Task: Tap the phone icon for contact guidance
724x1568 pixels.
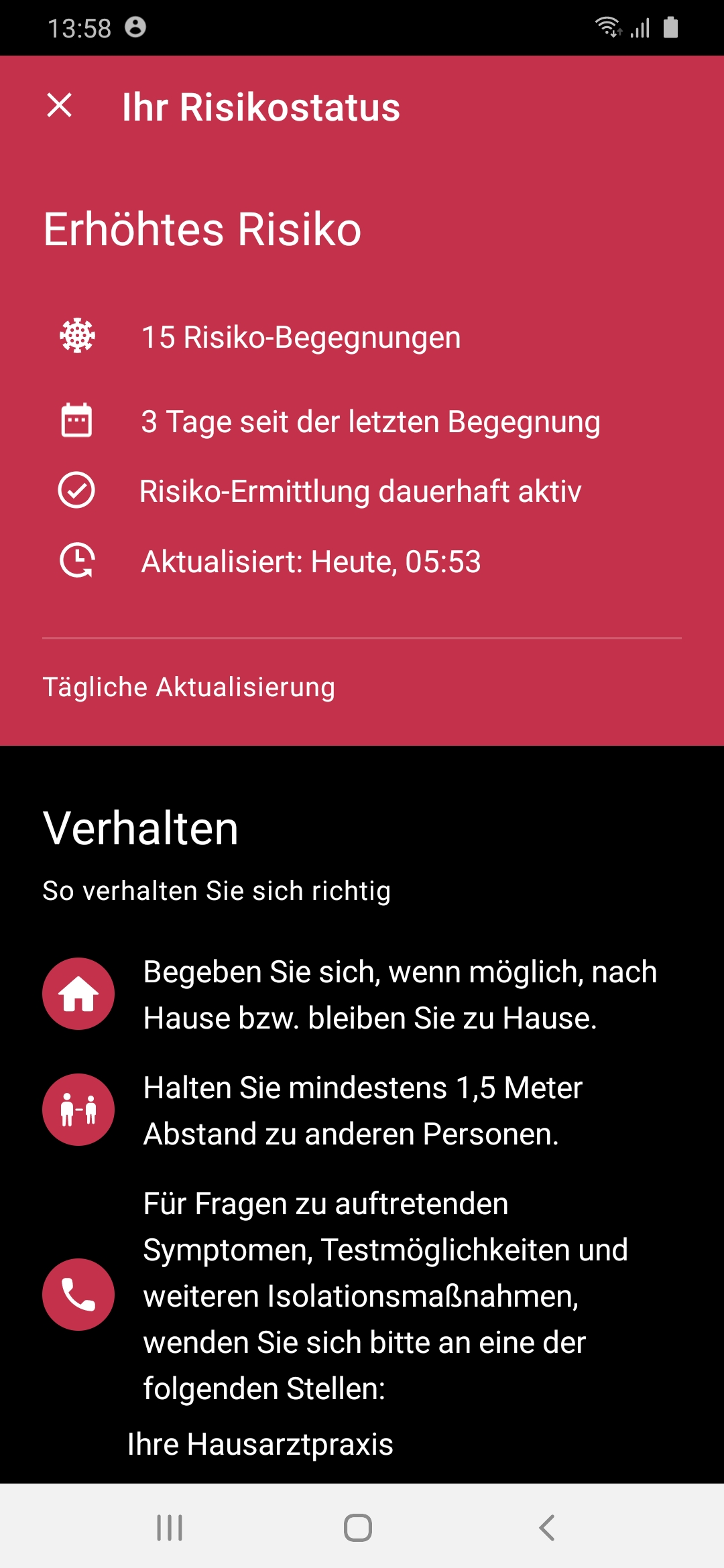Action: pyautogui.click(x=78, y=1295)
